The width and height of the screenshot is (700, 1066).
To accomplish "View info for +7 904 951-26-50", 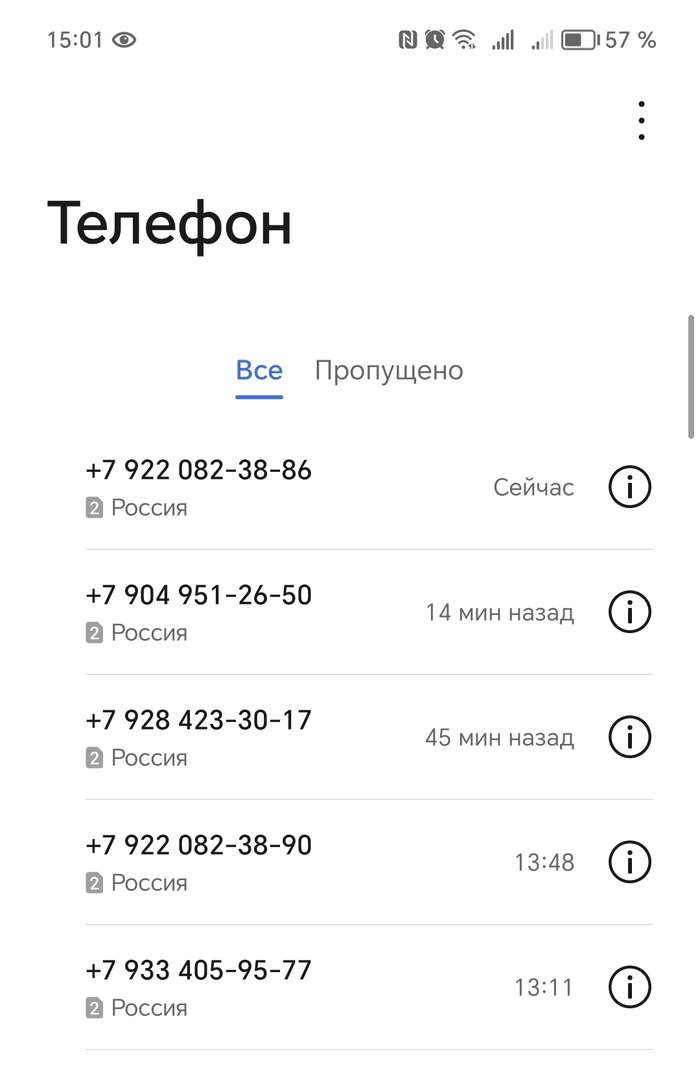I will (x=630, y=612).
